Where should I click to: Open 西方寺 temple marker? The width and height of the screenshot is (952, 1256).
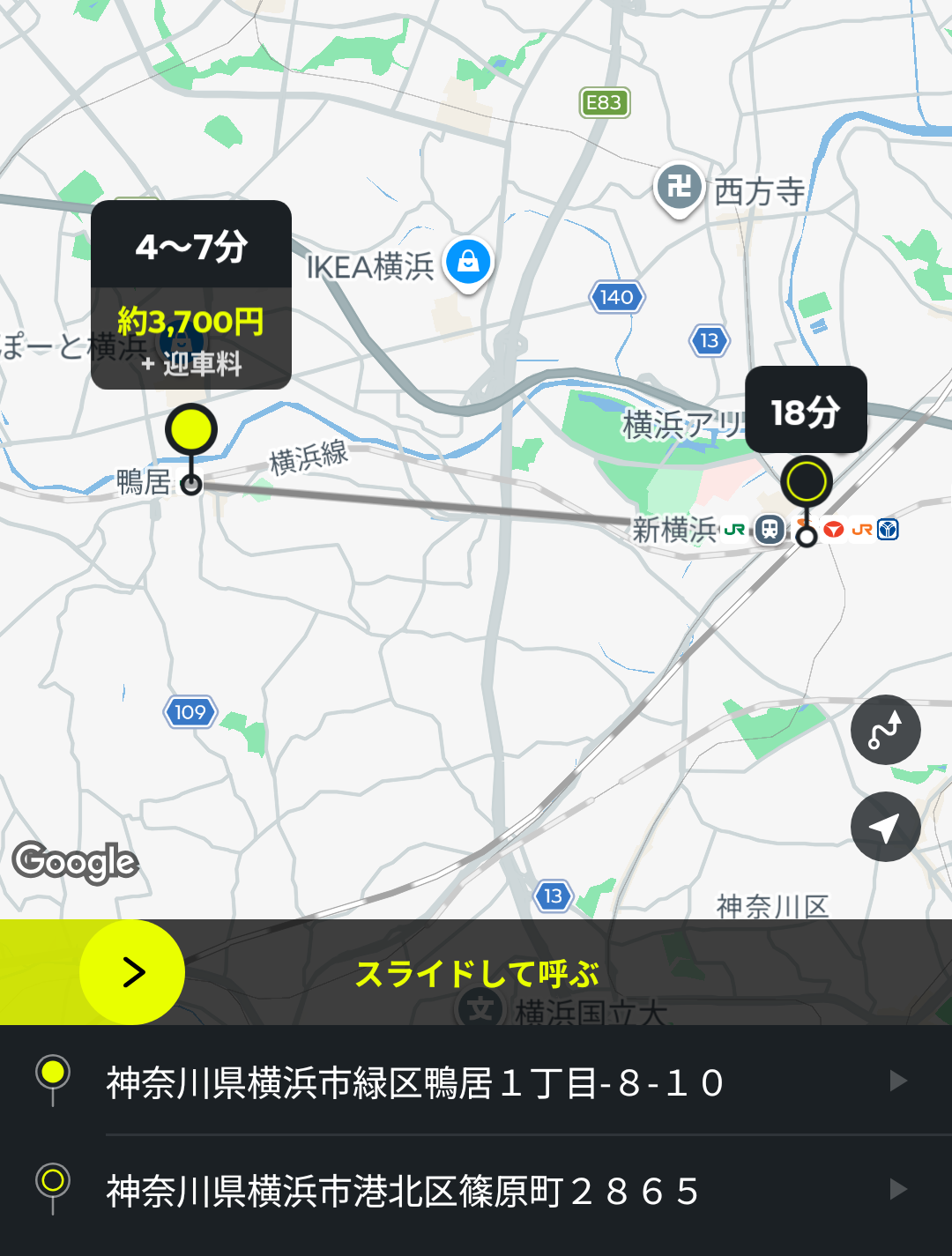tap(679, 188)
